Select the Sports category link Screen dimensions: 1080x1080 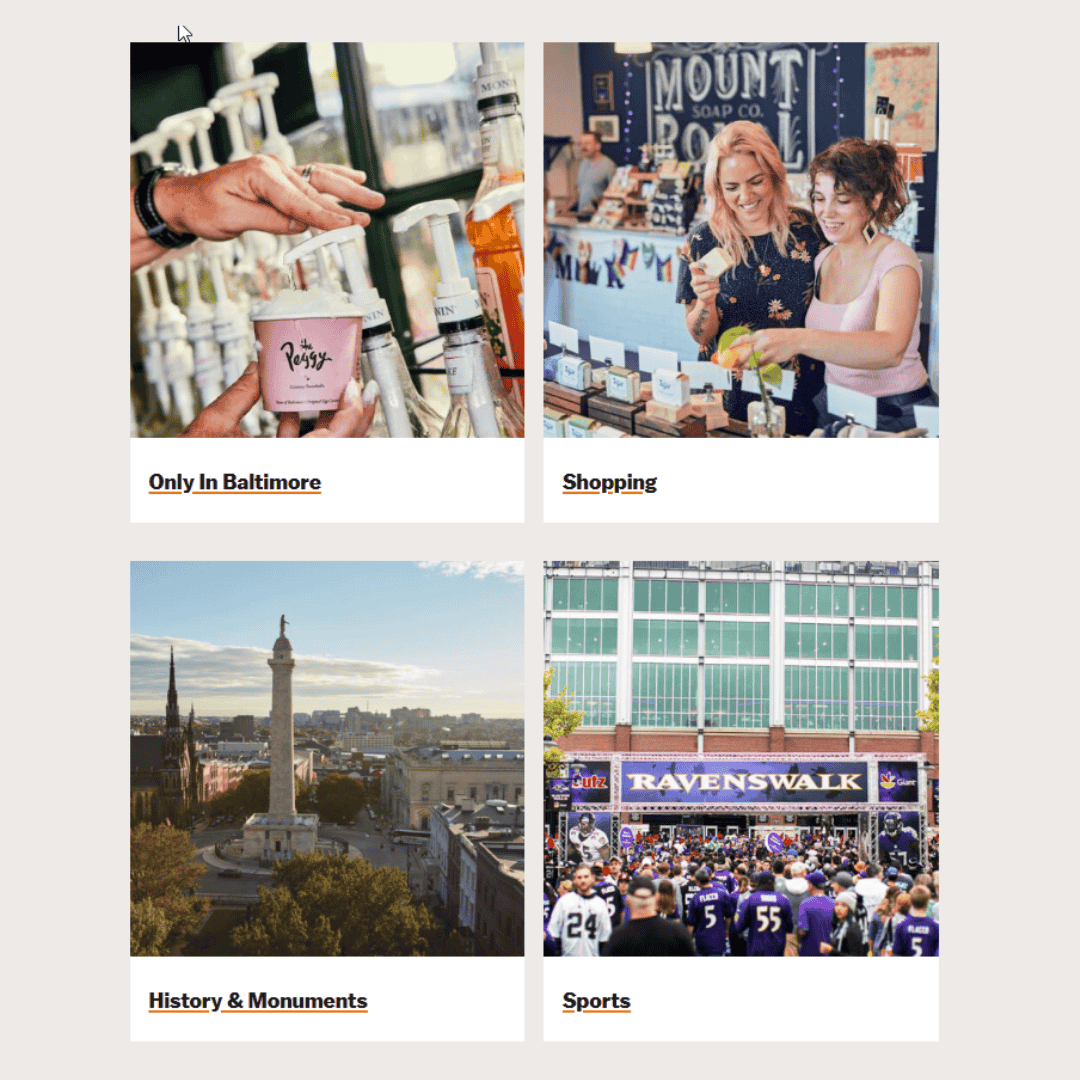coord(596,1000)
